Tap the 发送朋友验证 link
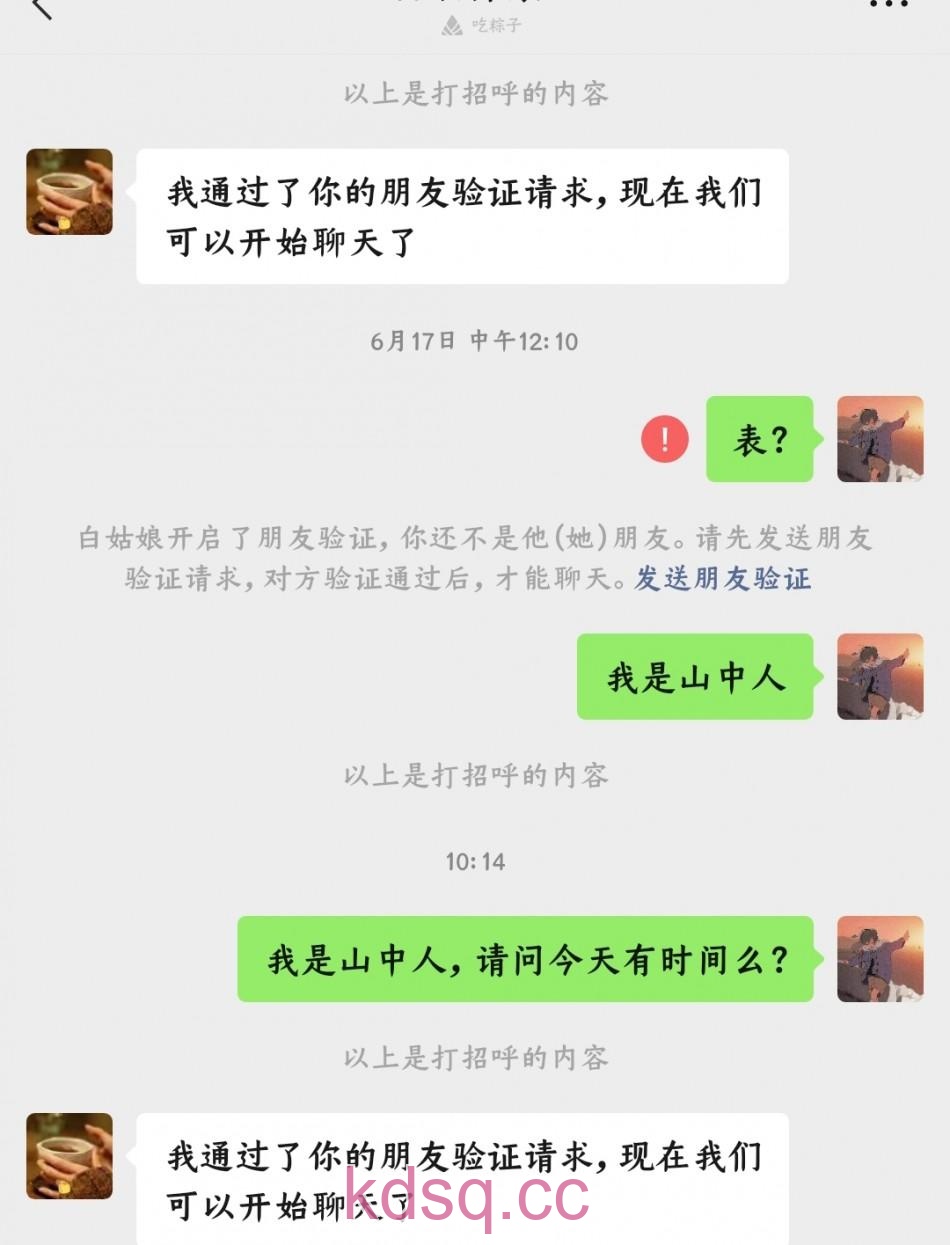950x1245 pixels. 722,578
